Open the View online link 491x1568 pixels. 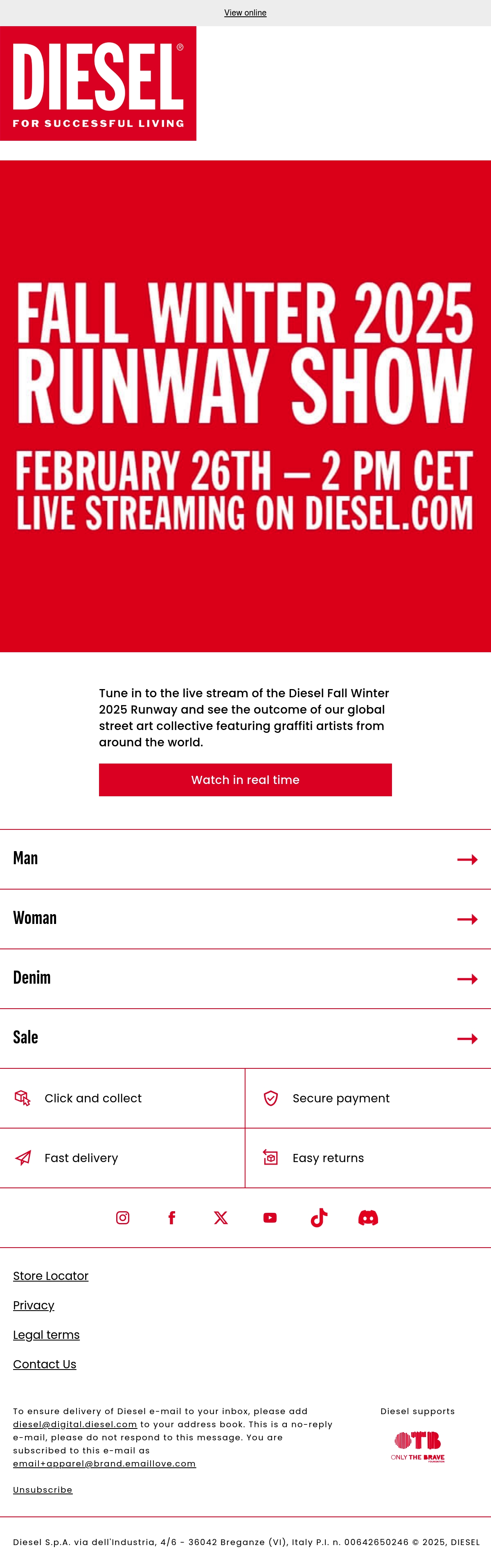pos(245,13)
